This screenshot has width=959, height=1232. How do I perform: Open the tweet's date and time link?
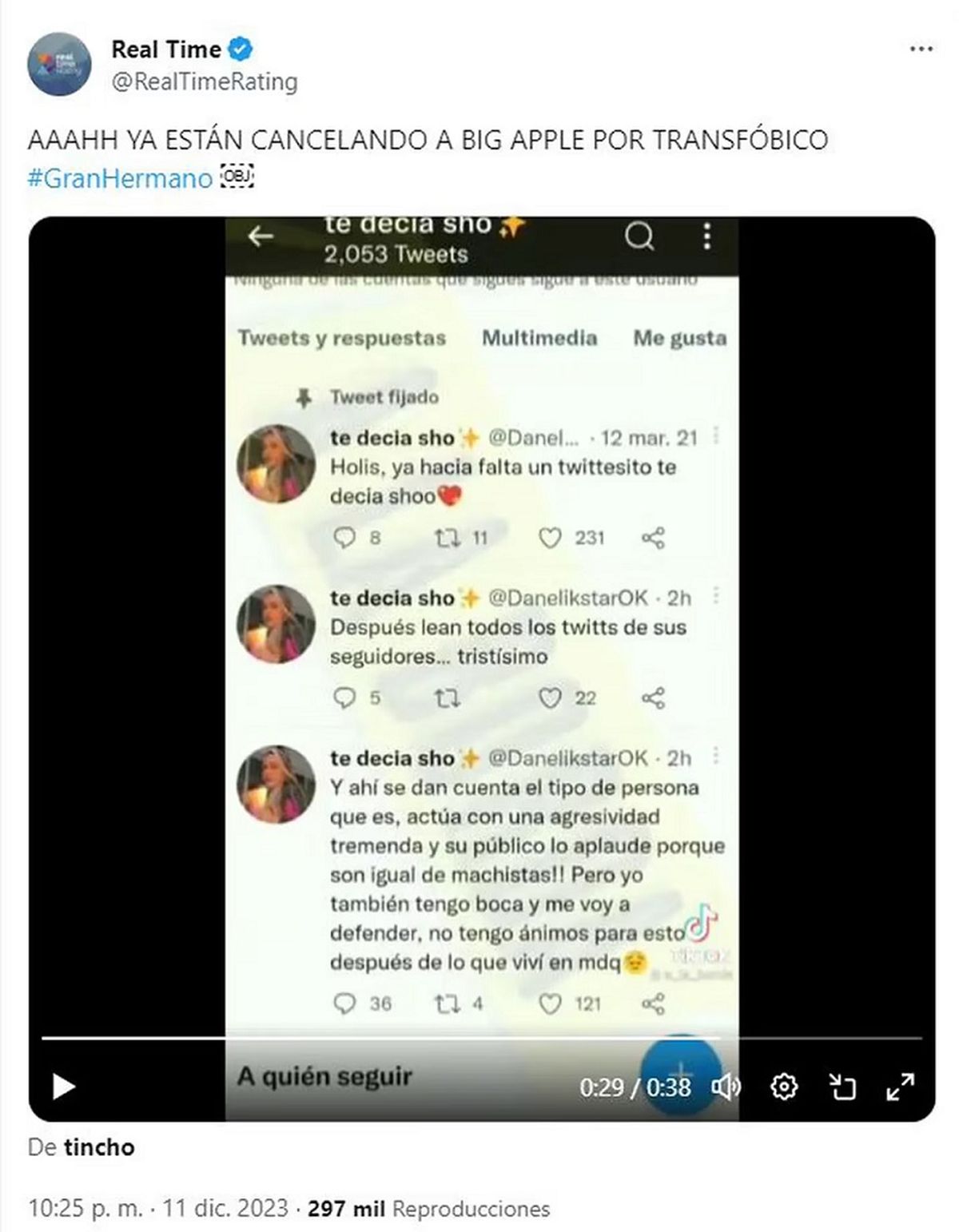coord(158,1208)
